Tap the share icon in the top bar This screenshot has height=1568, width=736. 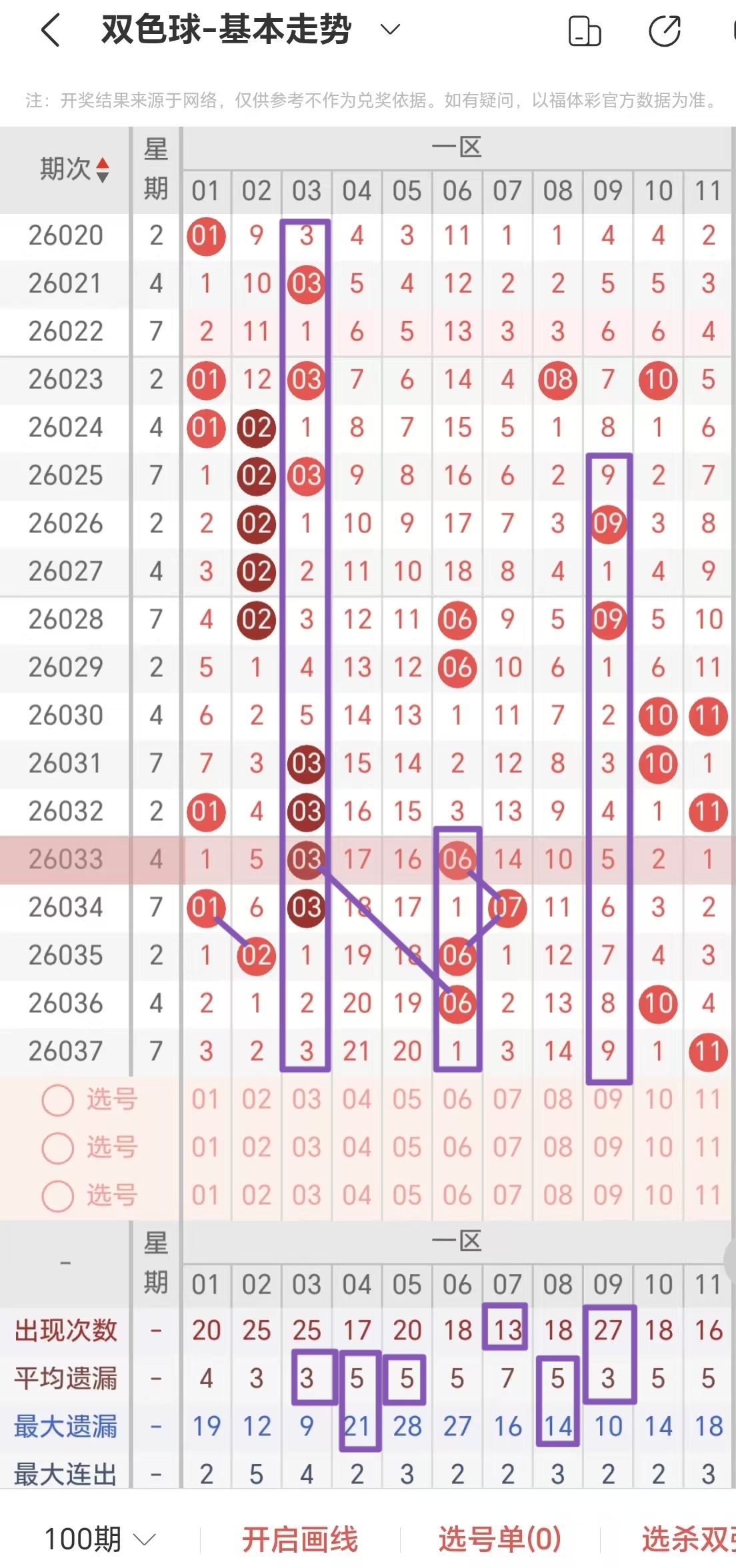pyautogui.click(x=663, y=31)
